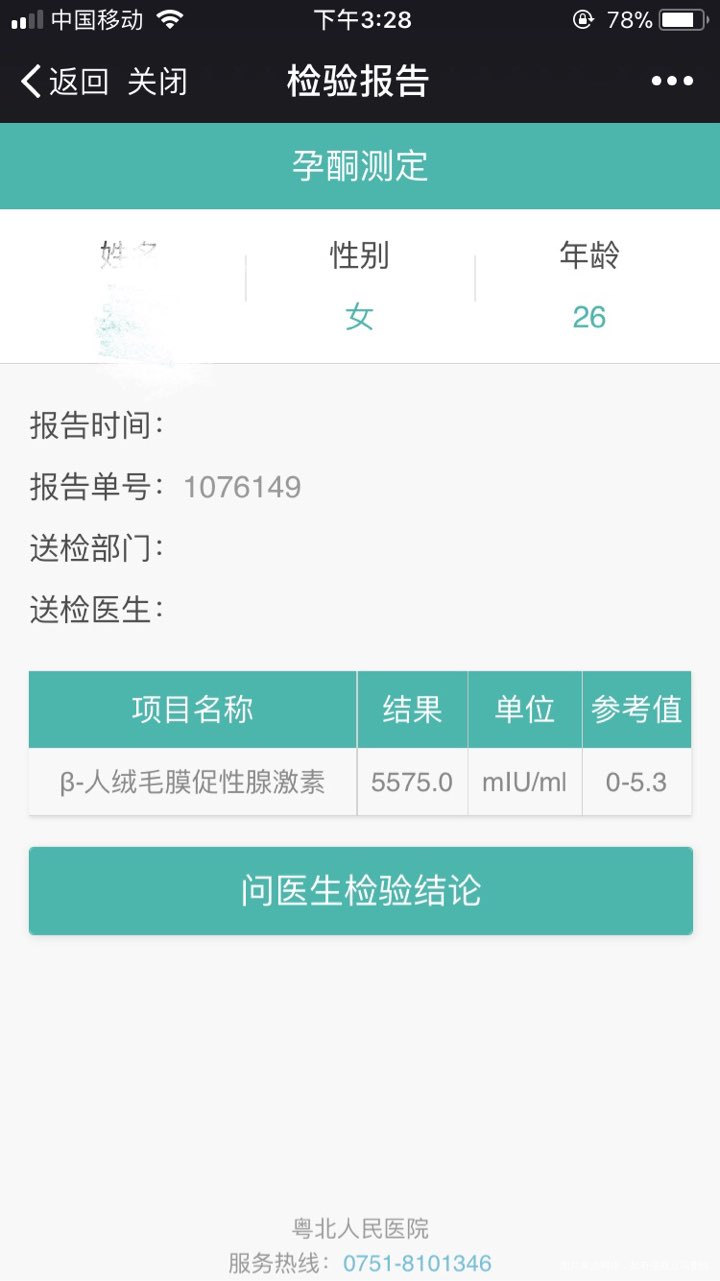Tap the orientation lock icon in status bar

tap(582, 19)
